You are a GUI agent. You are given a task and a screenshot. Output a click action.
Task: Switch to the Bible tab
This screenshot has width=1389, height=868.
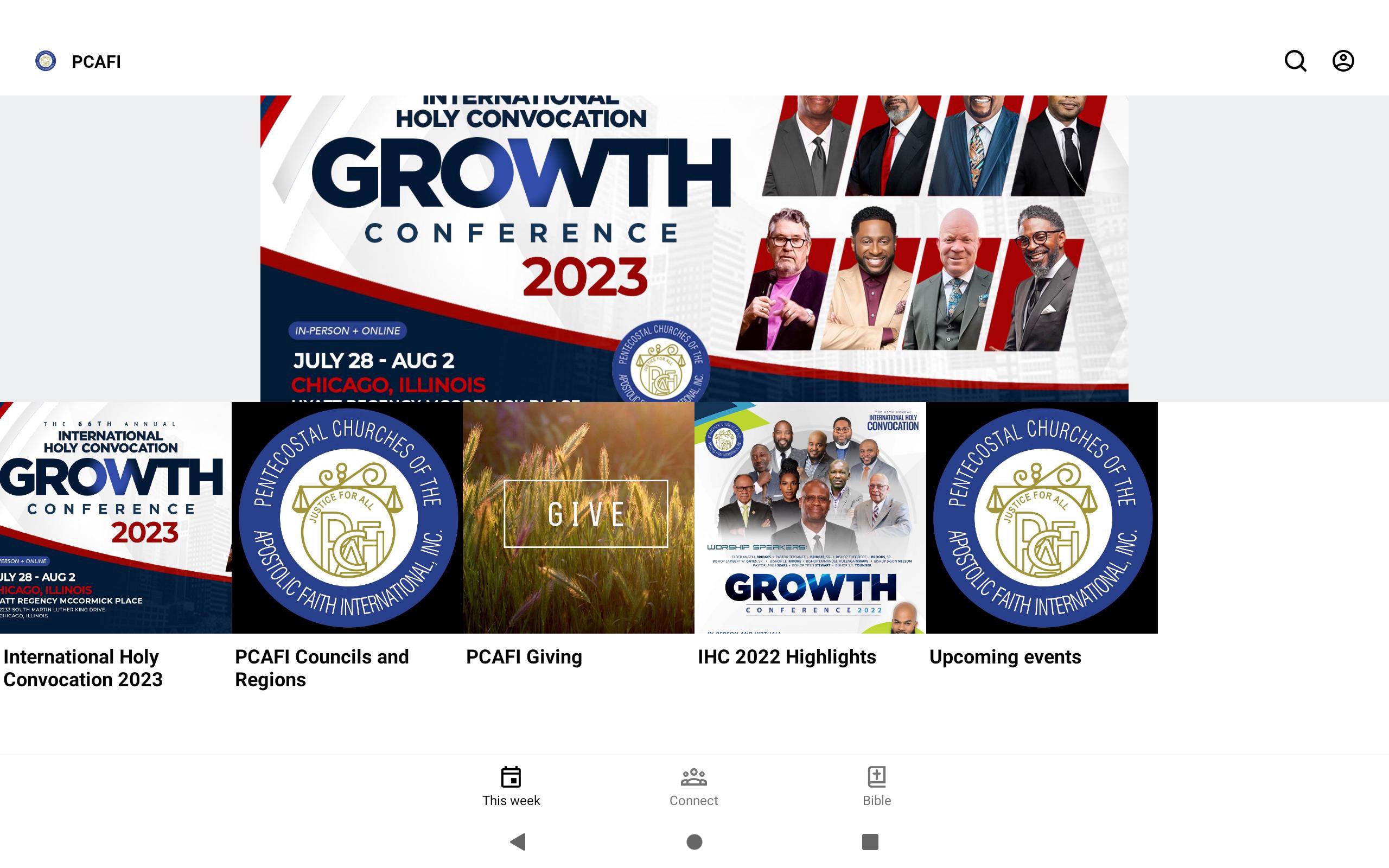coord(876,786)
